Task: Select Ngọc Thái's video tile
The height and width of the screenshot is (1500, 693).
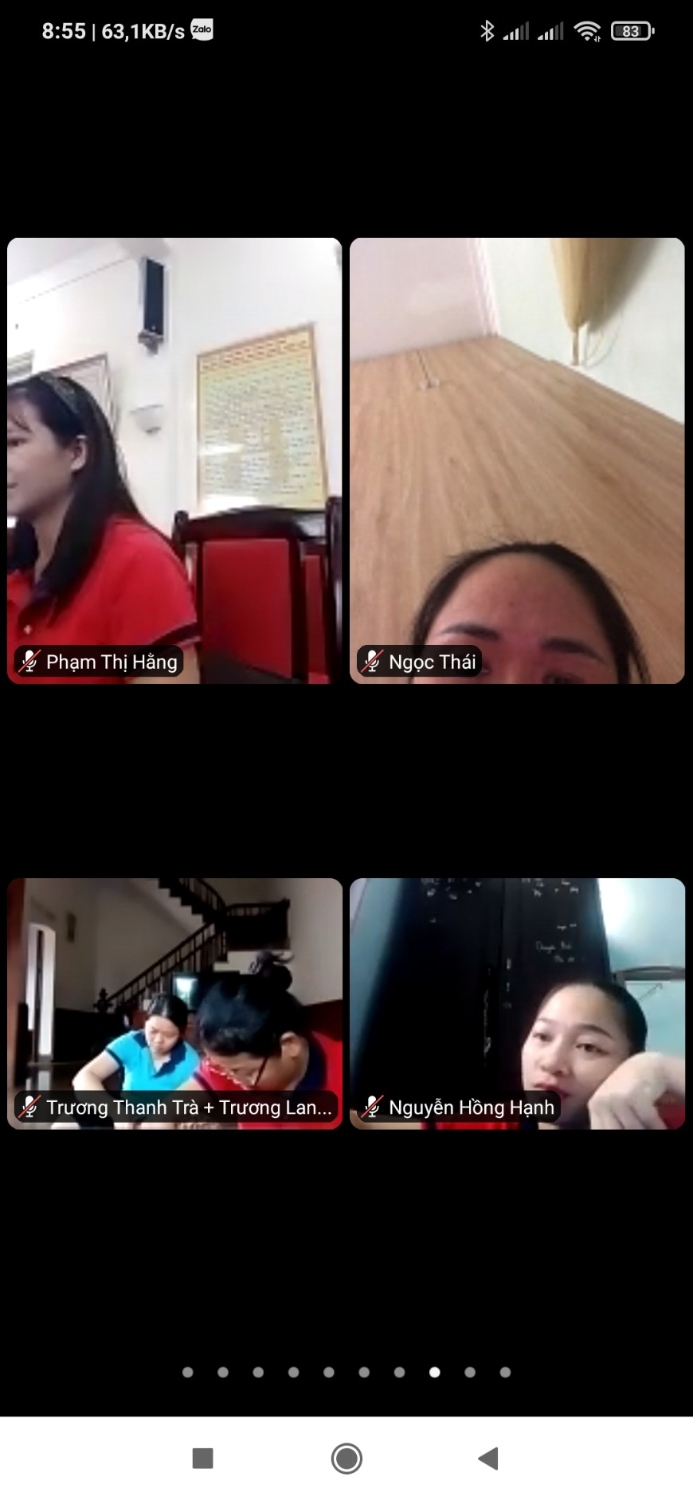Action: coord(517,460)
